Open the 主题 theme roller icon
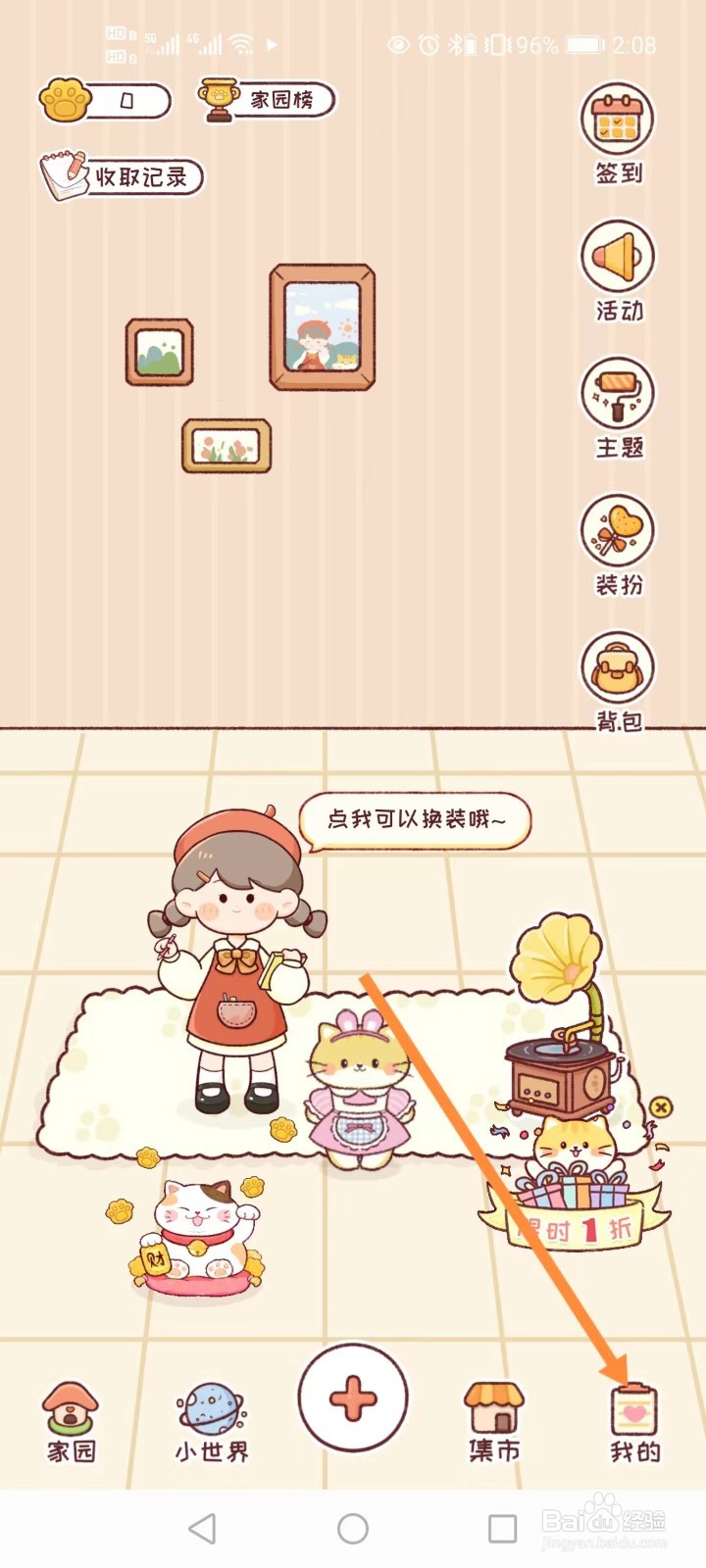This screenshot has height=1568, width=706. coord(617,392)
